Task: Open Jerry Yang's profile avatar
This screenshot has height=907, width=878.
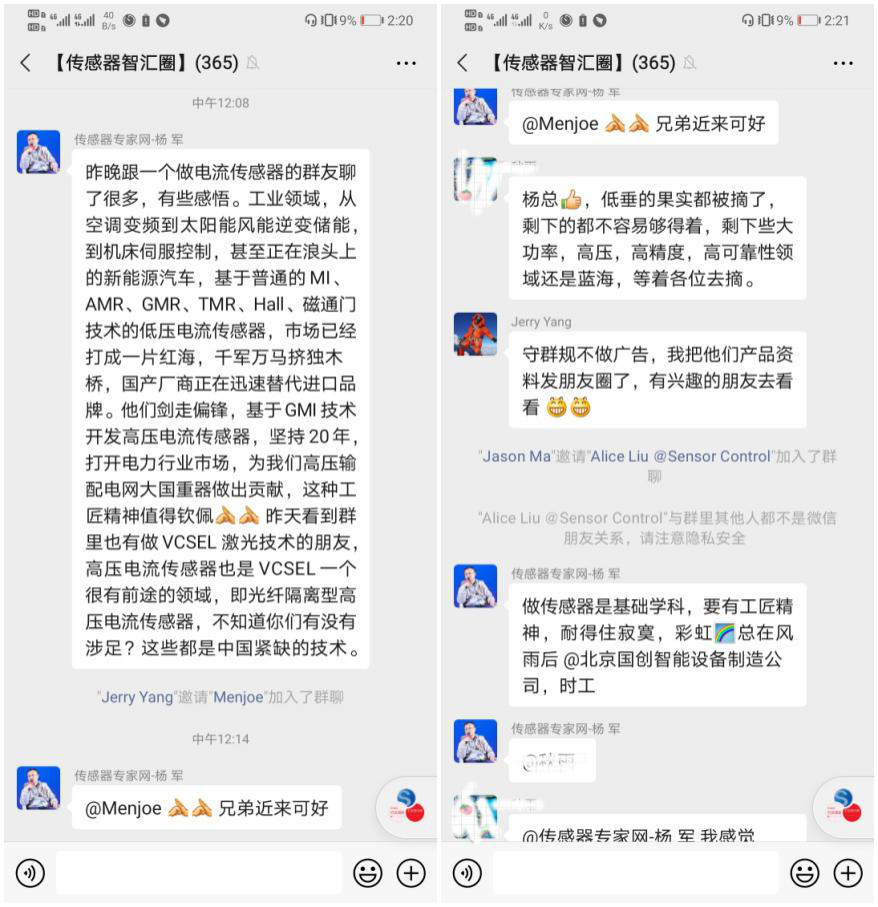Action: (475, 333)
